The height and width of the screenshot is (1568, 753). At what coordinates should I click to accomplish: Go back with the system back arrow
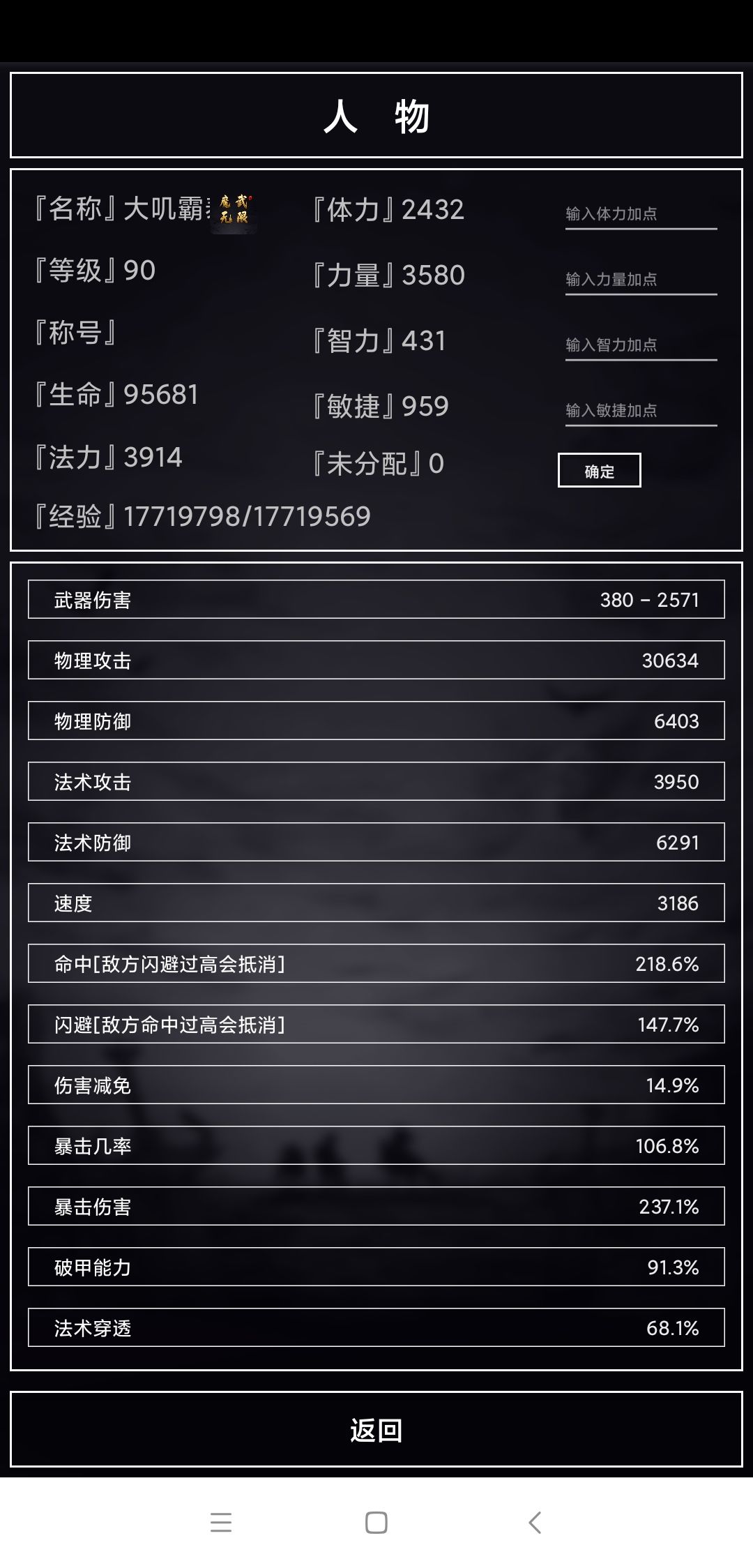tap(534, 1522)
